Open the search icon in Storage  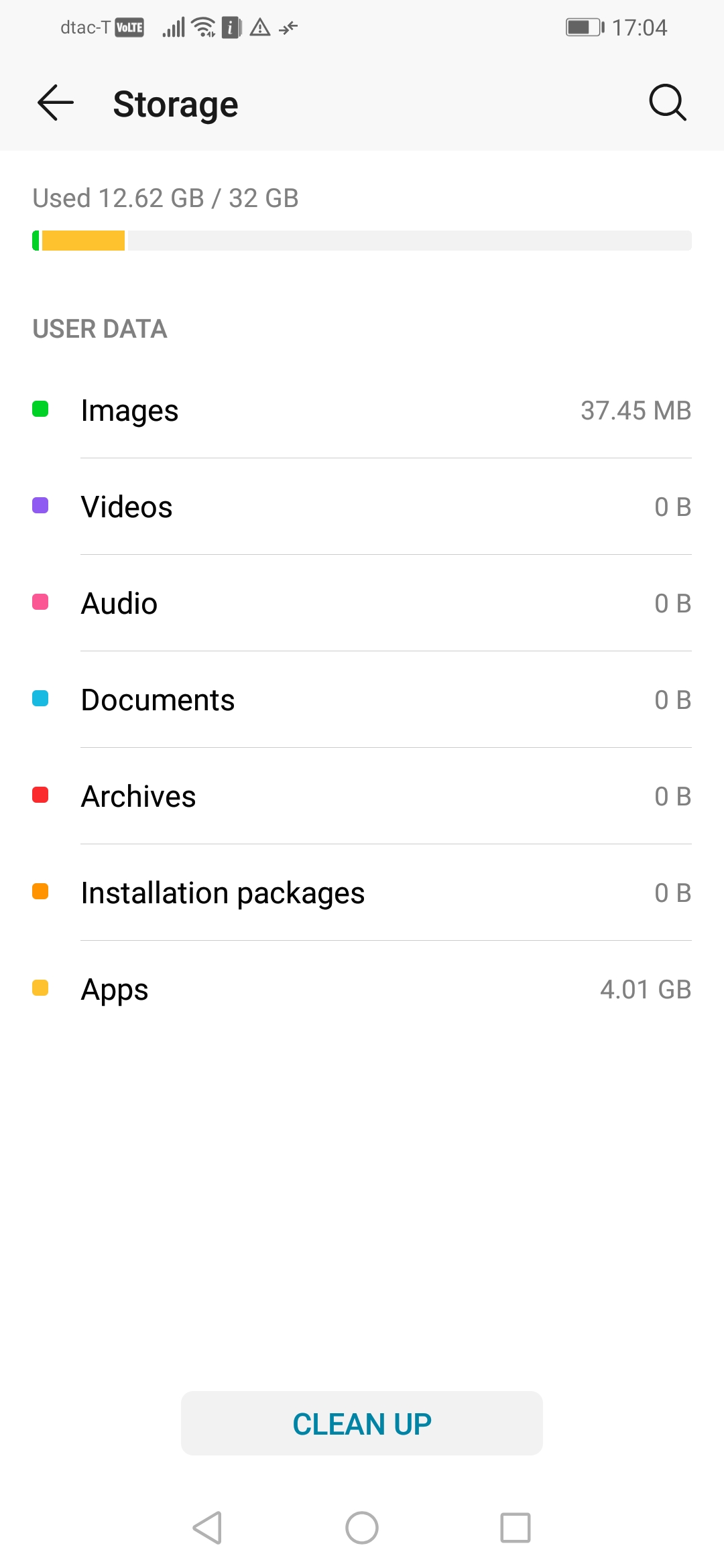(668, 103)
